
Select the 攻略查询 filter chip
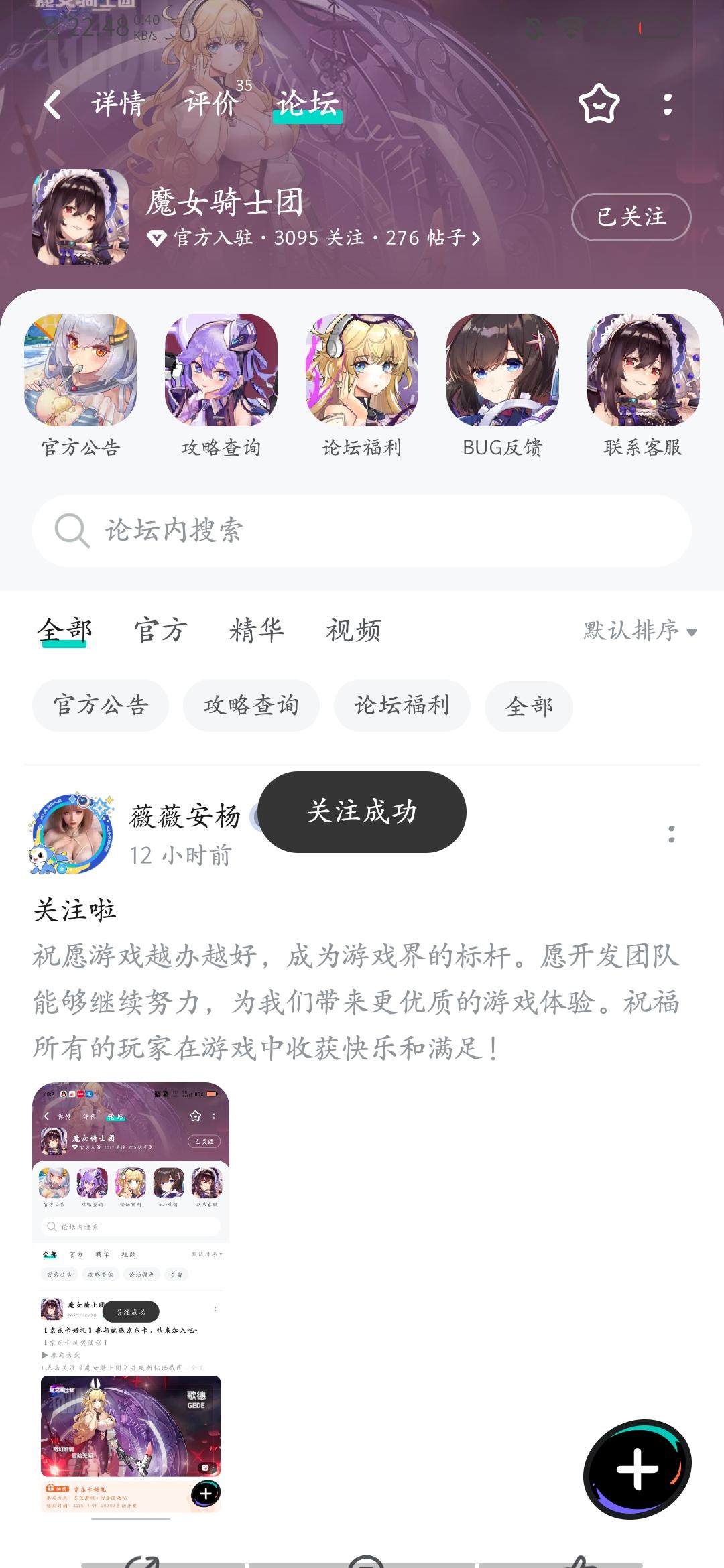251,706
